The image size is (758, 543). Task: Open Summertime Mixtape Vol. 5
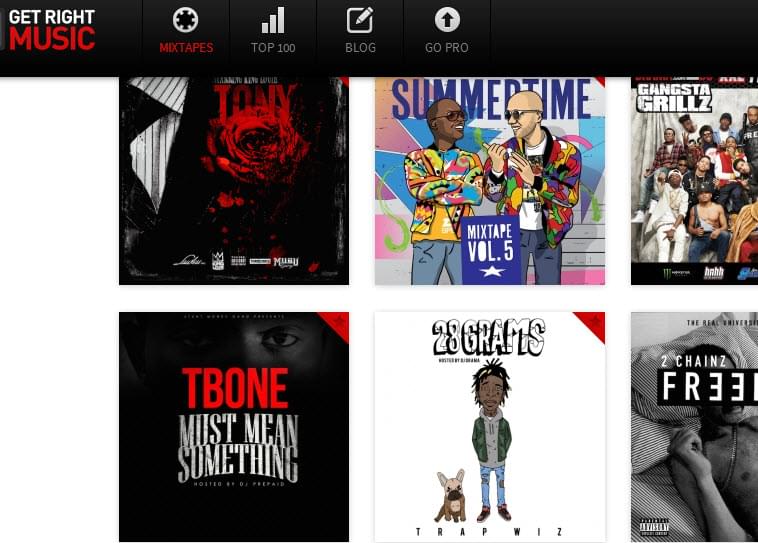[489, 181]
